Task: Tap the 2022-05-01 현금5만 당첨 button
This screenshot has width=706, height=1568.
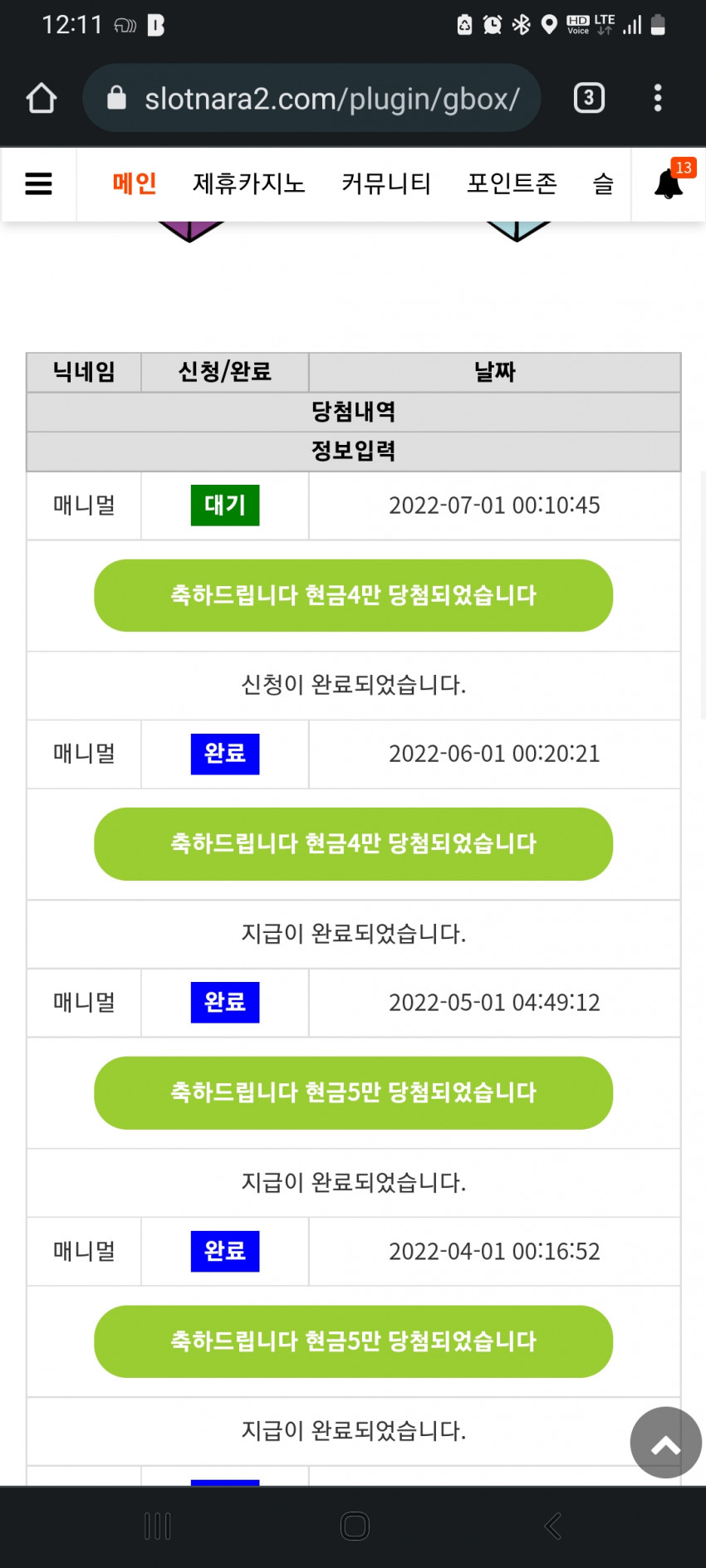Action: click(354, 1092)
